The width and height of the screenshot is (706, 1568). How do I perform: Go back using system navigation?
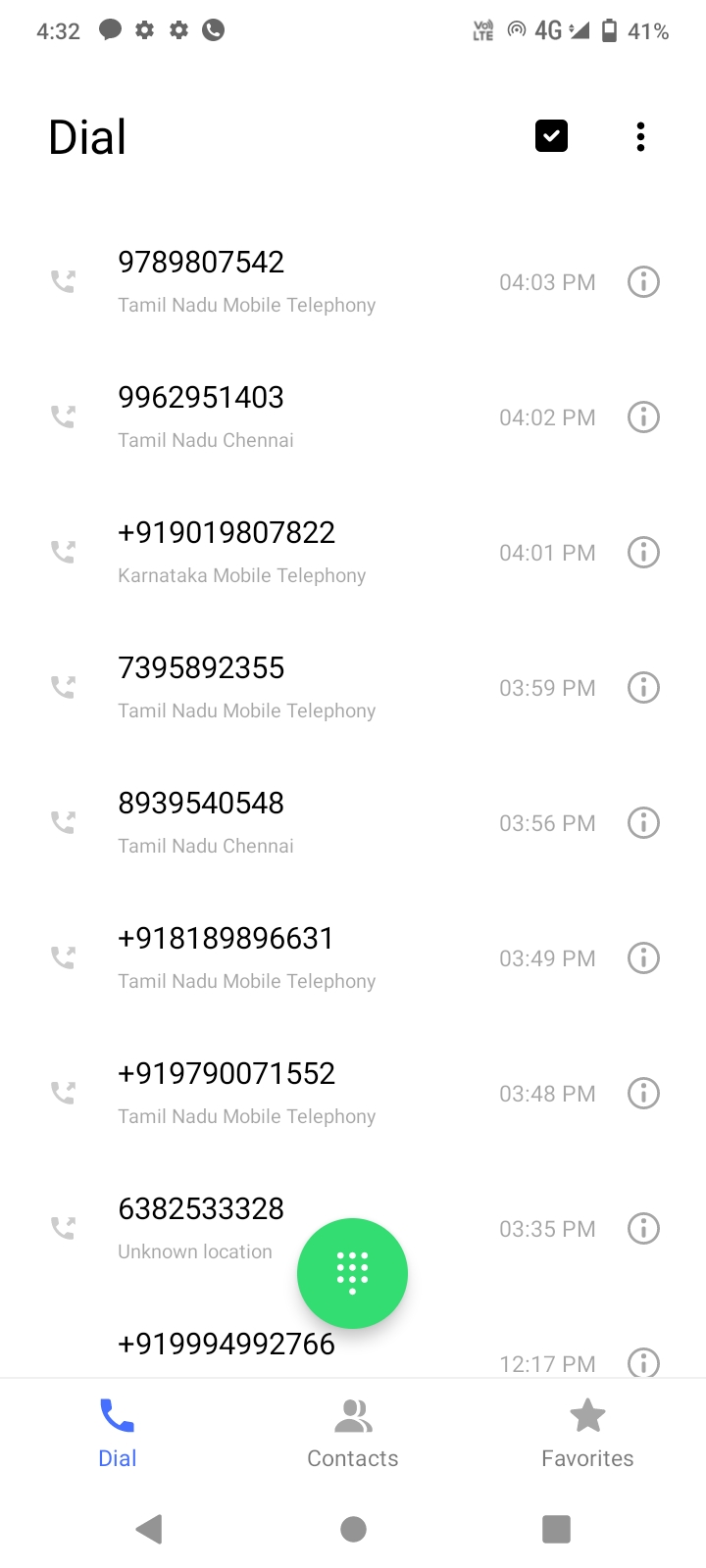[149, 1529]
